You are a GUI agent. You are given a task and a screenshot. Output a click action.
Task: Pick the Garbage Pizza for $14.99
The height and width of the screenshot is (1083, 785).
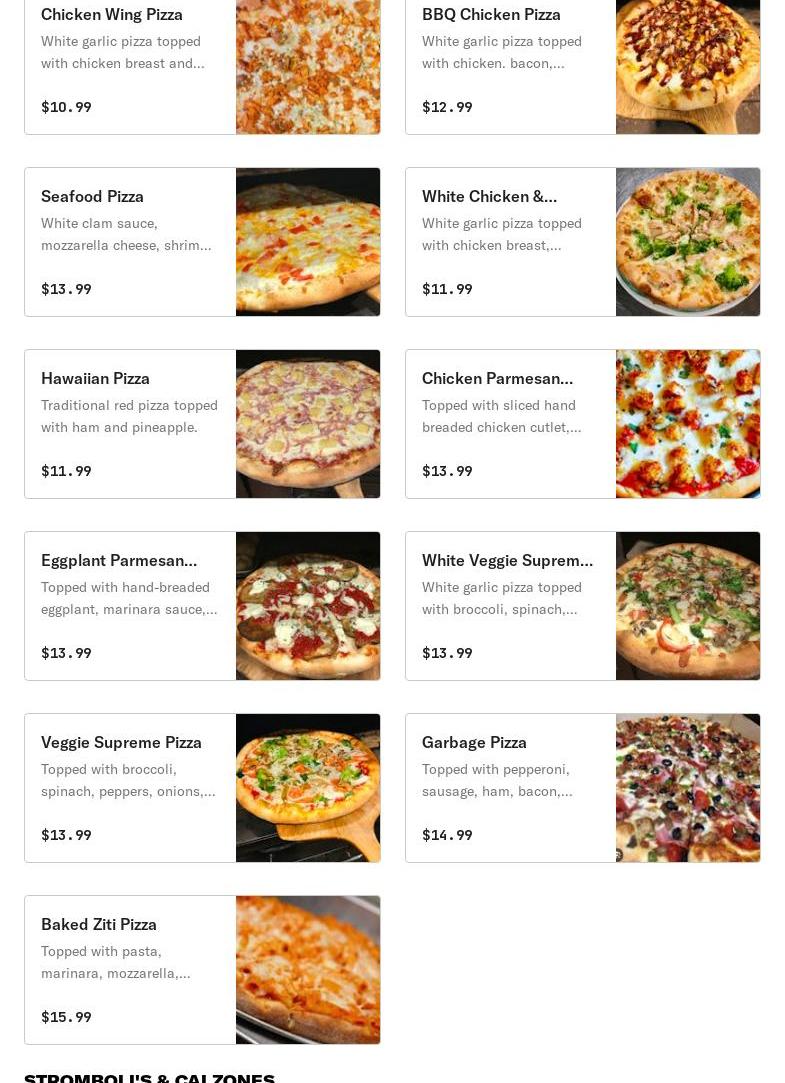point(582,788)
